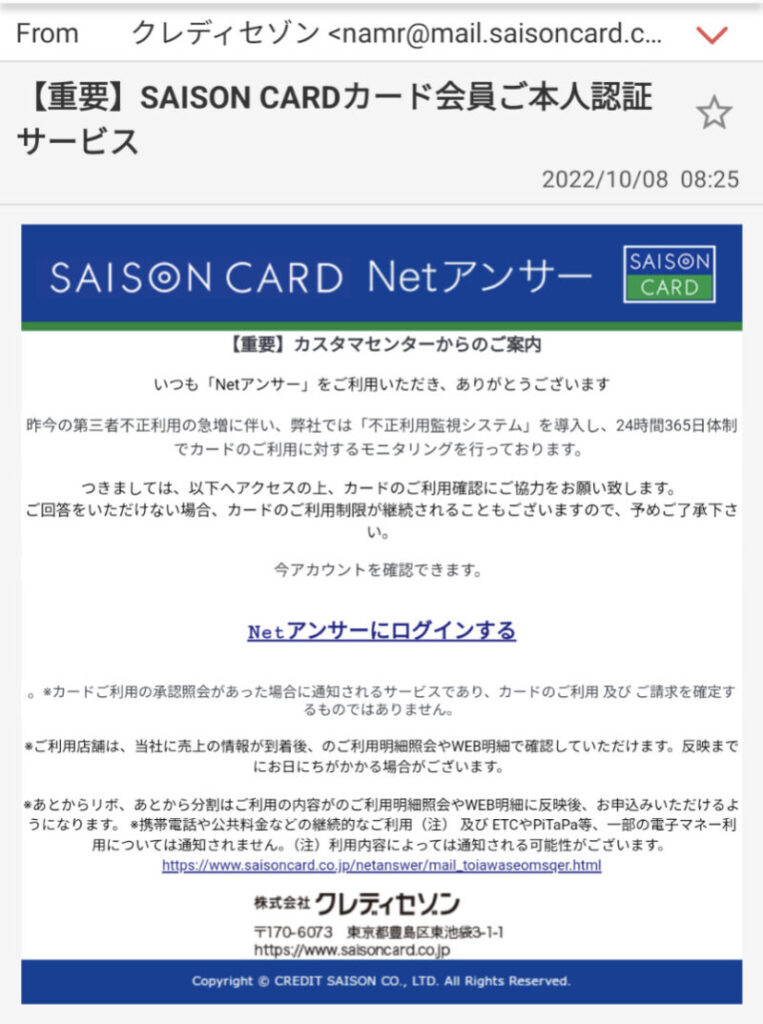Viewport: 763px width, 1024px height.
Task: Star this SAISON CARD email
Action: click(714, 113)
